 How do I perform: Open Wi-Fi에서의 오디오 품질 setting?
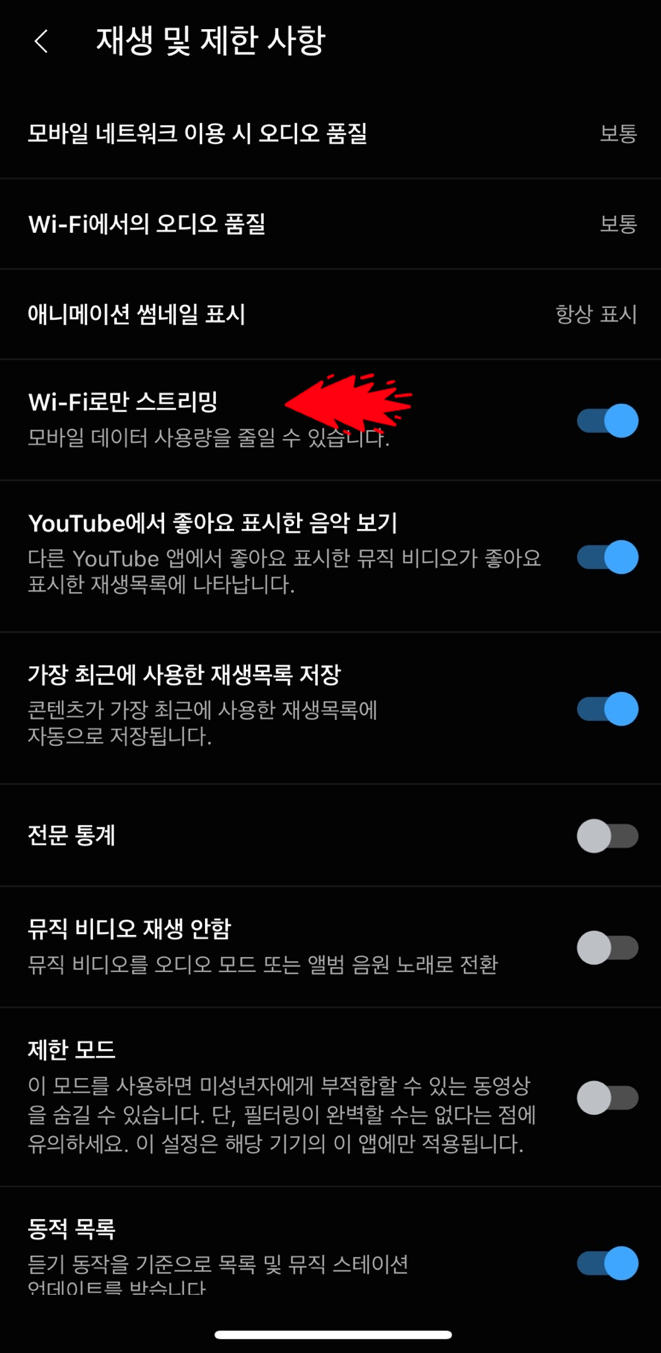pos(330,224)
